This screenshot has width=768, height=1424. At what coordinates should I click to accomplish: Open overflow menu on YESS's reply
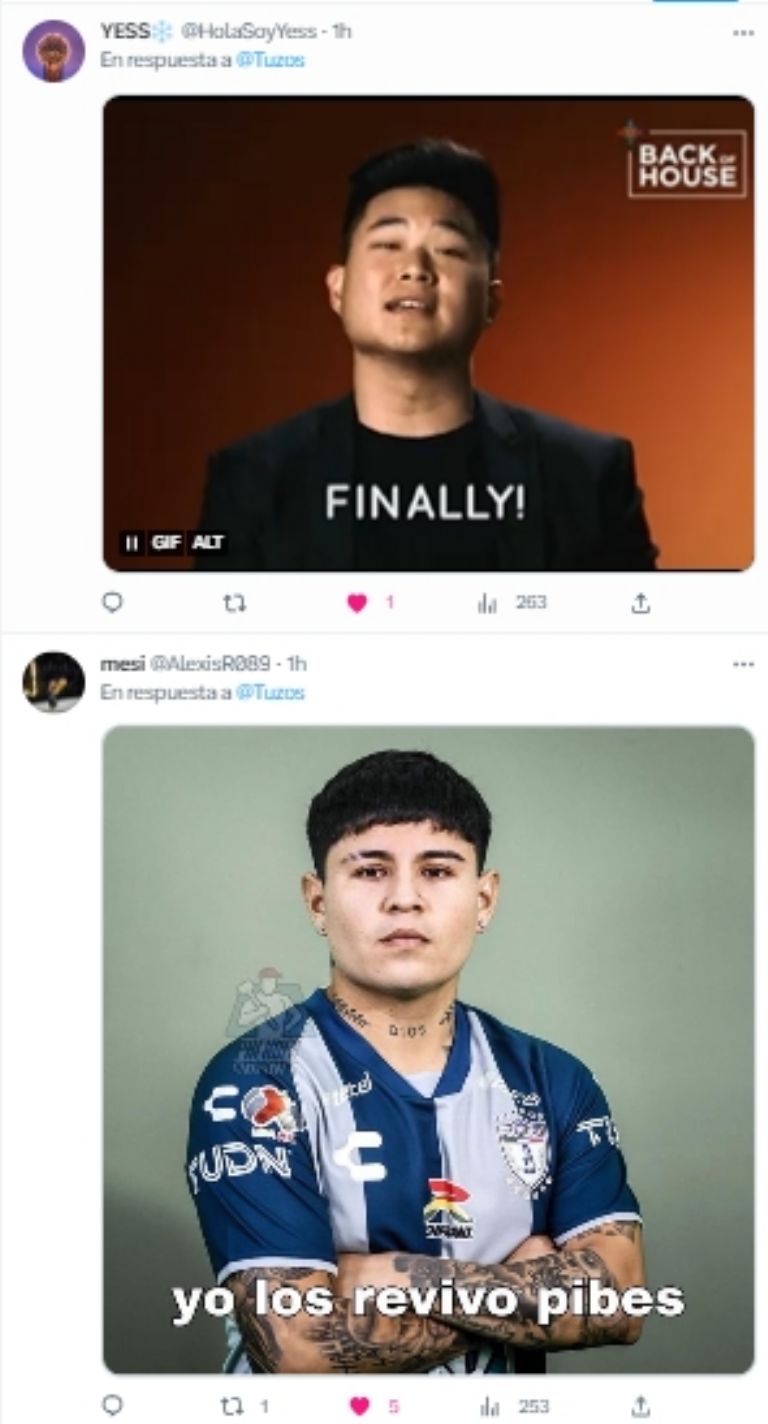[742, 33]
